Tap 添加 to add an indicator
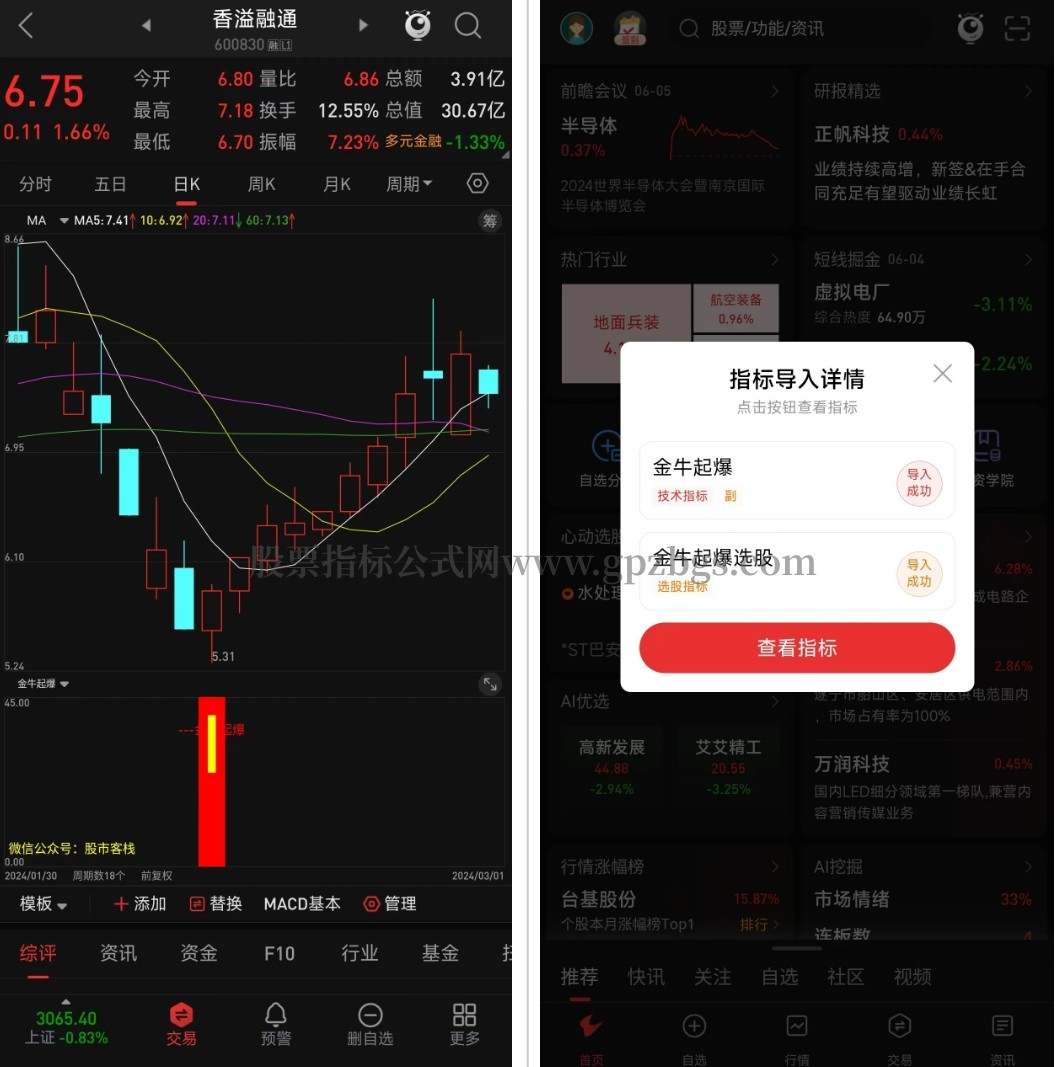 [x=140, y=903]
